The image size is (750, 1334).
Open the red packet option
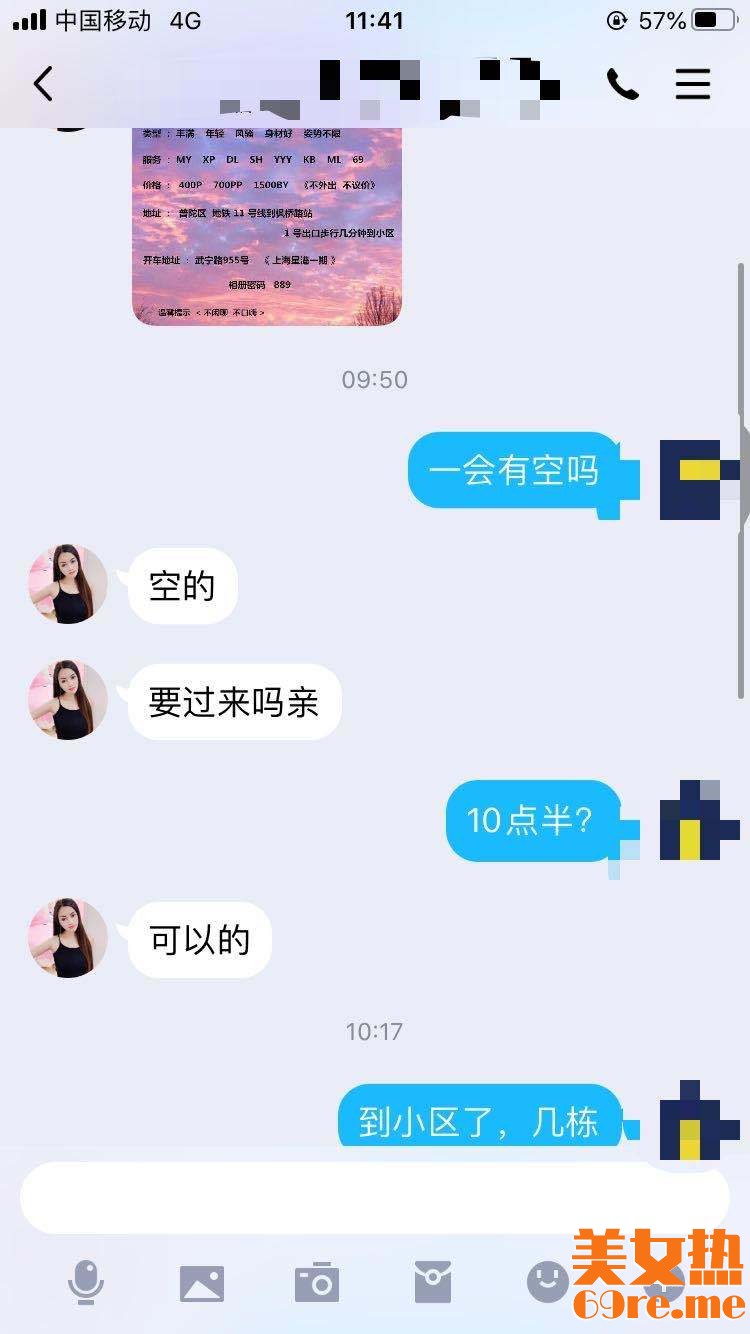432,1282
